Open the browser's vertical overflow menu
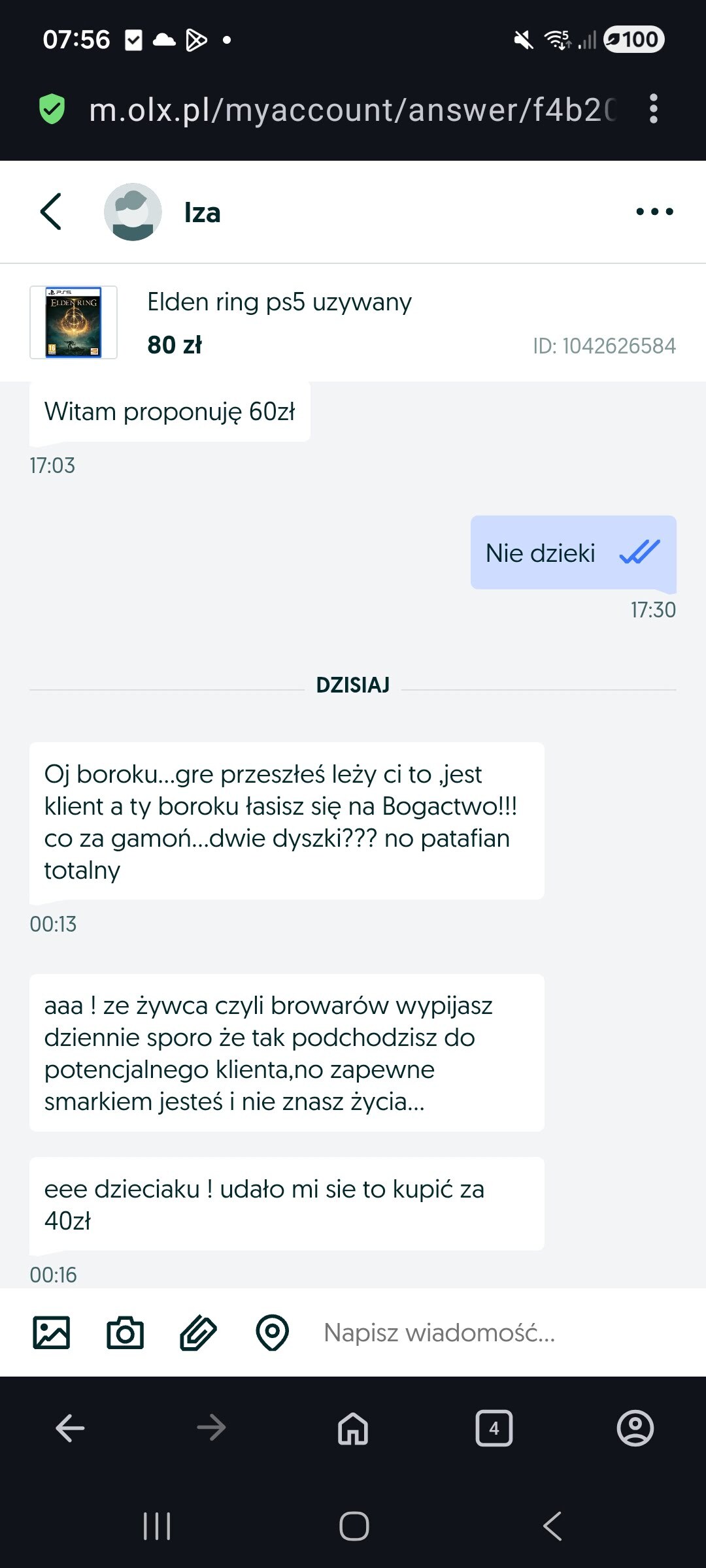 (653, 108)
